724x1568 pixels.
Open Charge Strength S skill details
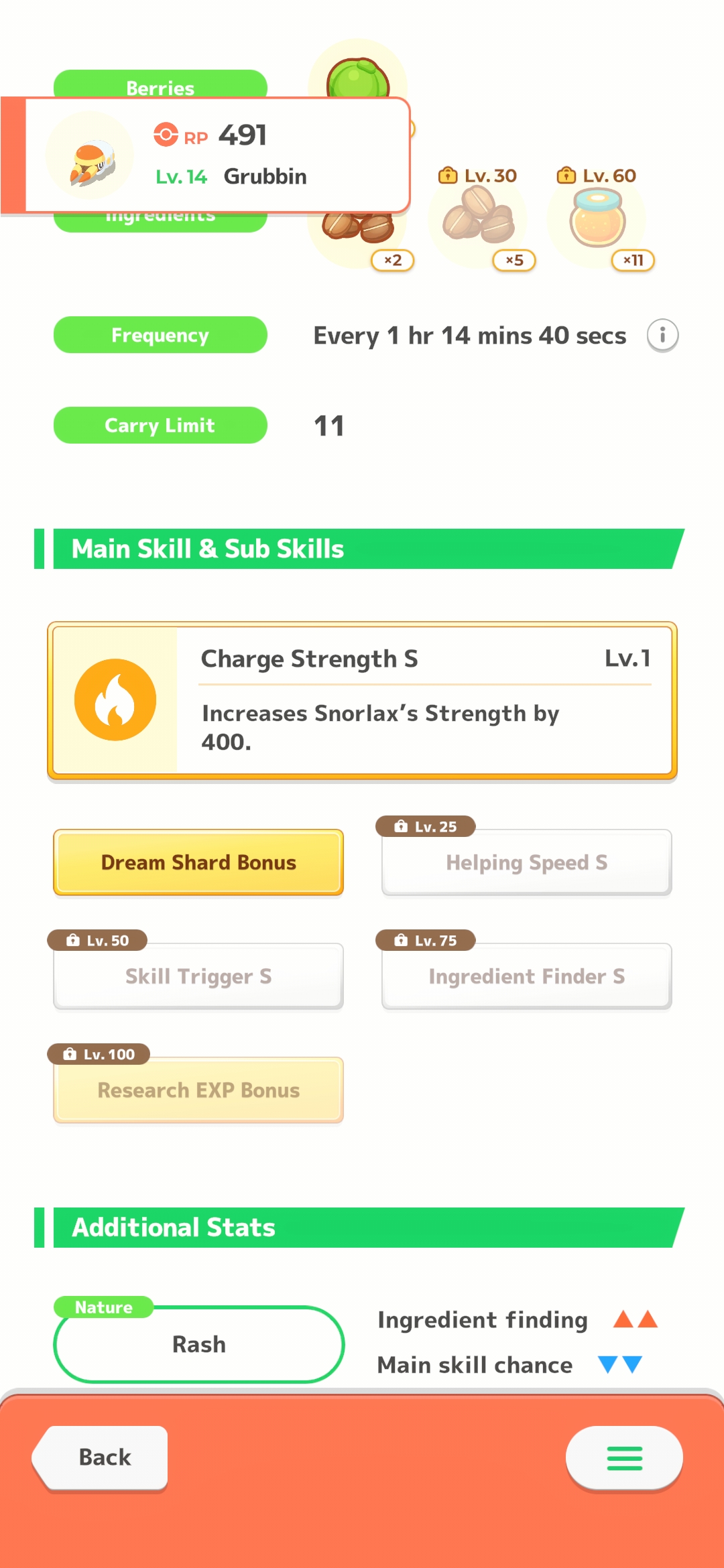tap(362, 700)
